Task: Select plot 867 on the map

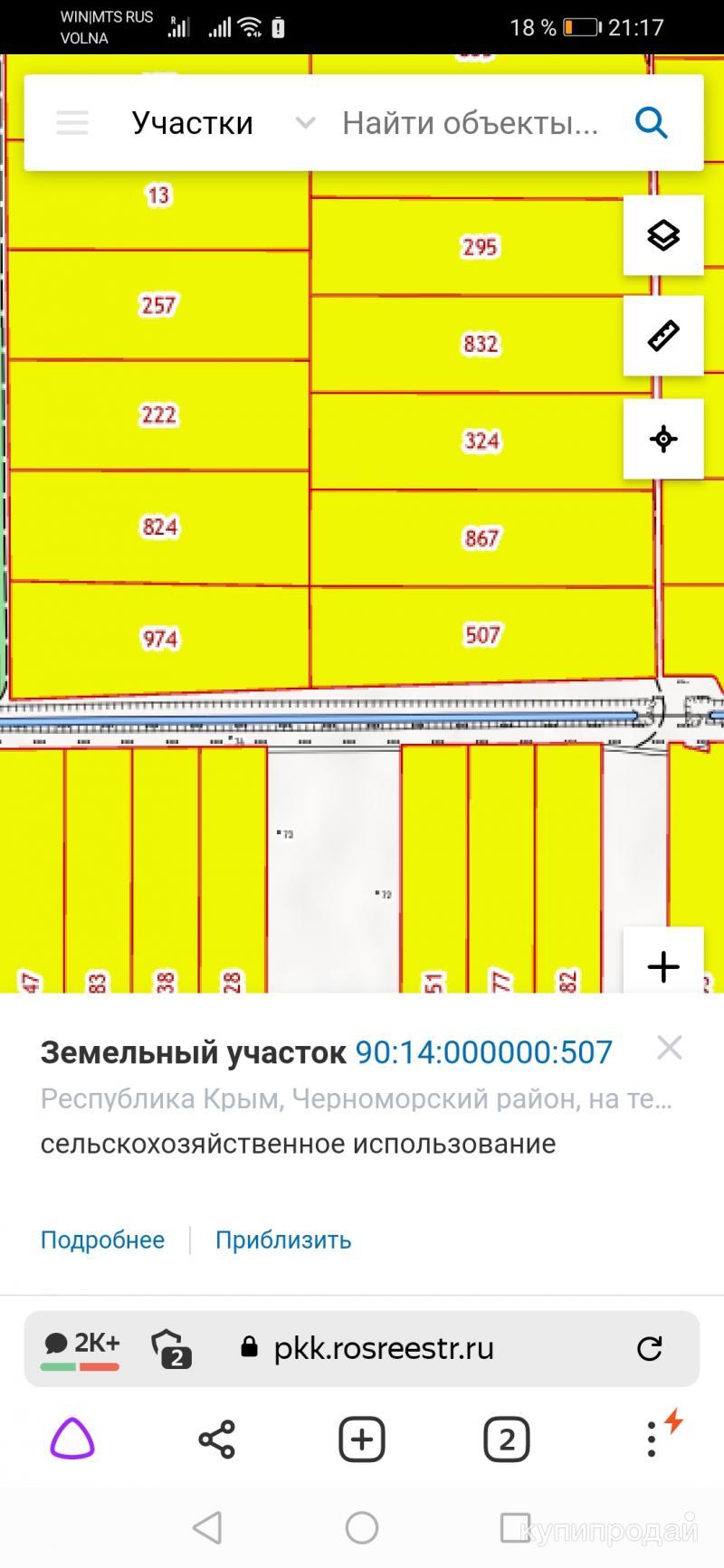Action: 481,538
